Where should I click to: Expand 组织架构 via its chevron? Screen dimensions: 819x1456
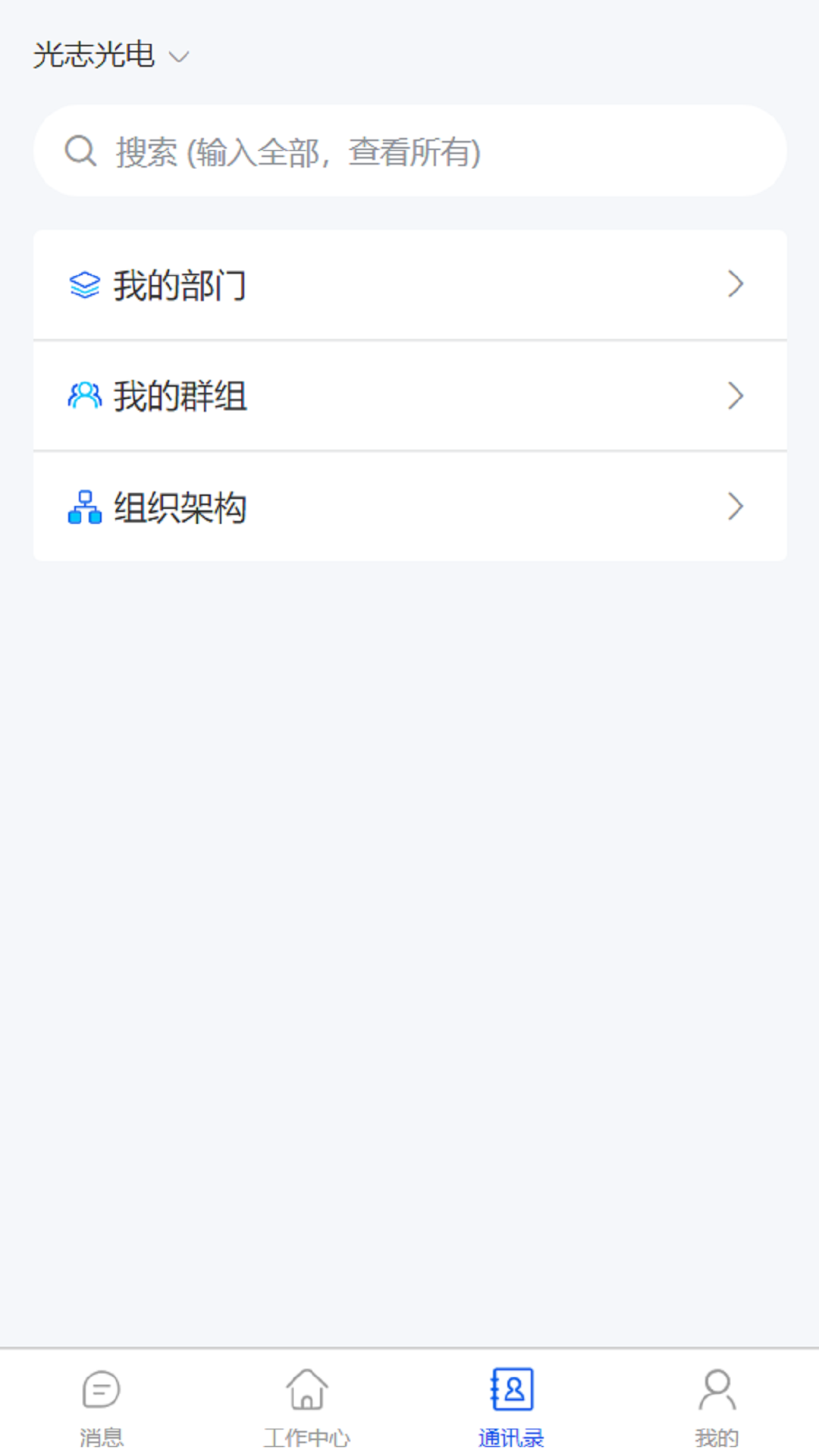click(735, 507)
